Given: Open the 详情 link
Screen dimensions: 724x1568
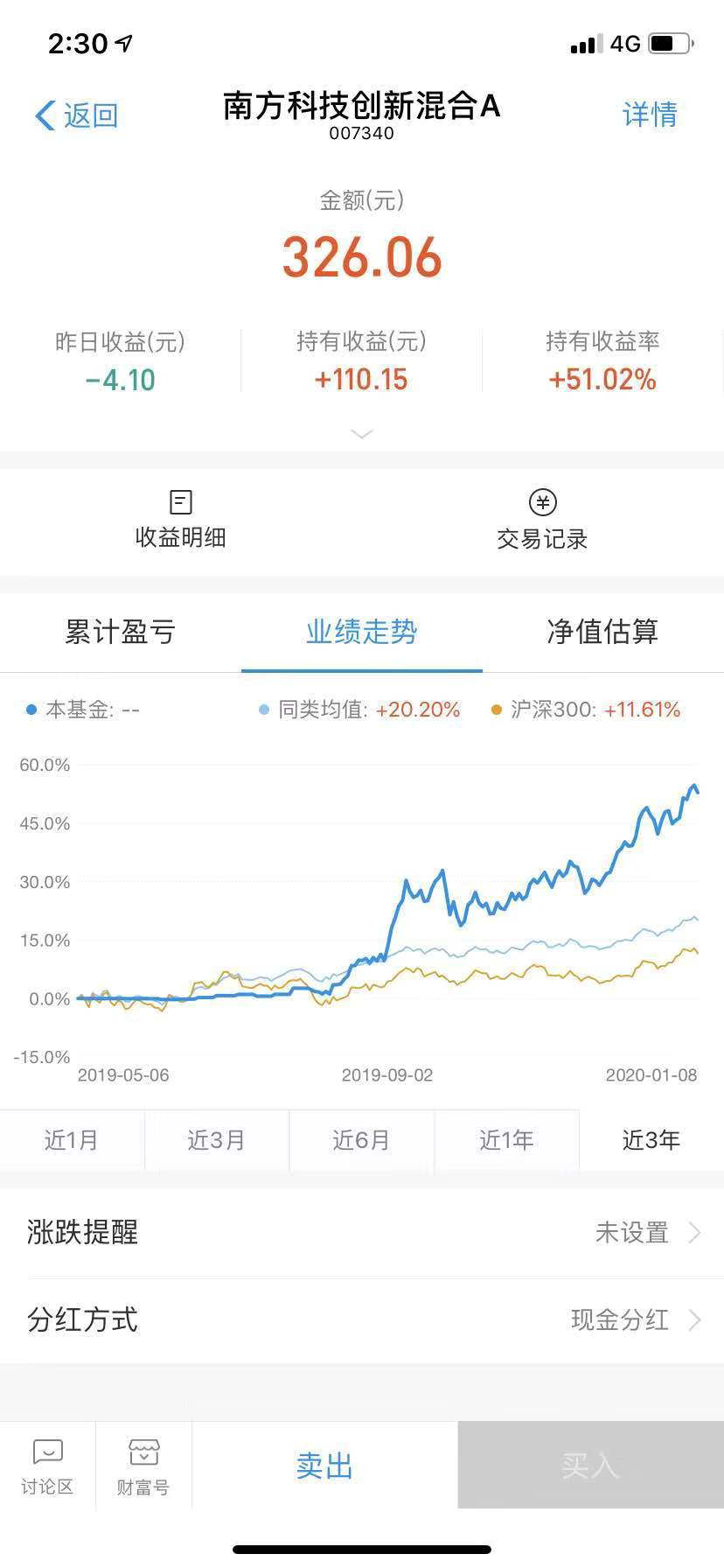Looking at the screenshot, I should click(650, 115).
